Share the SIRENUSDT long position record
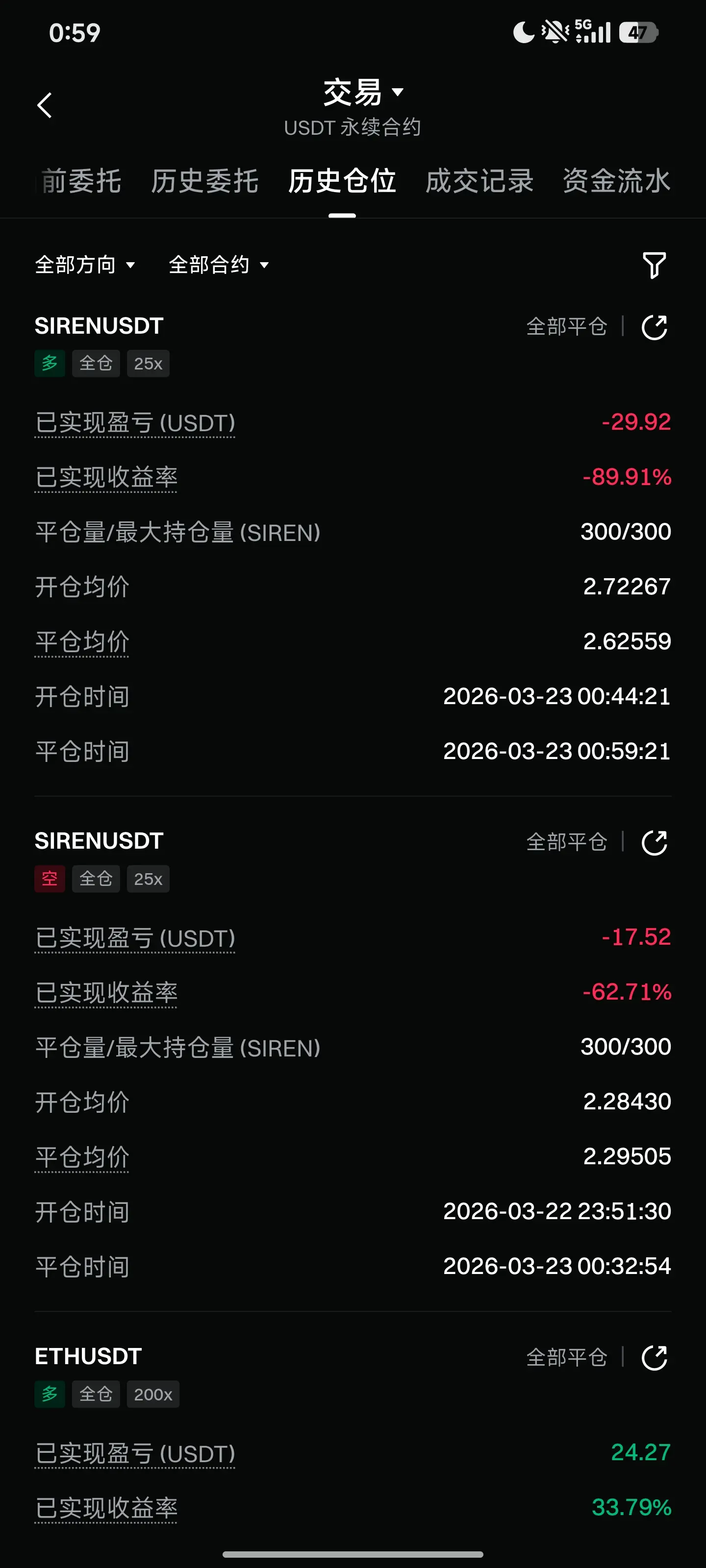This screenshot has height=1568, width=706. (655, 327)
